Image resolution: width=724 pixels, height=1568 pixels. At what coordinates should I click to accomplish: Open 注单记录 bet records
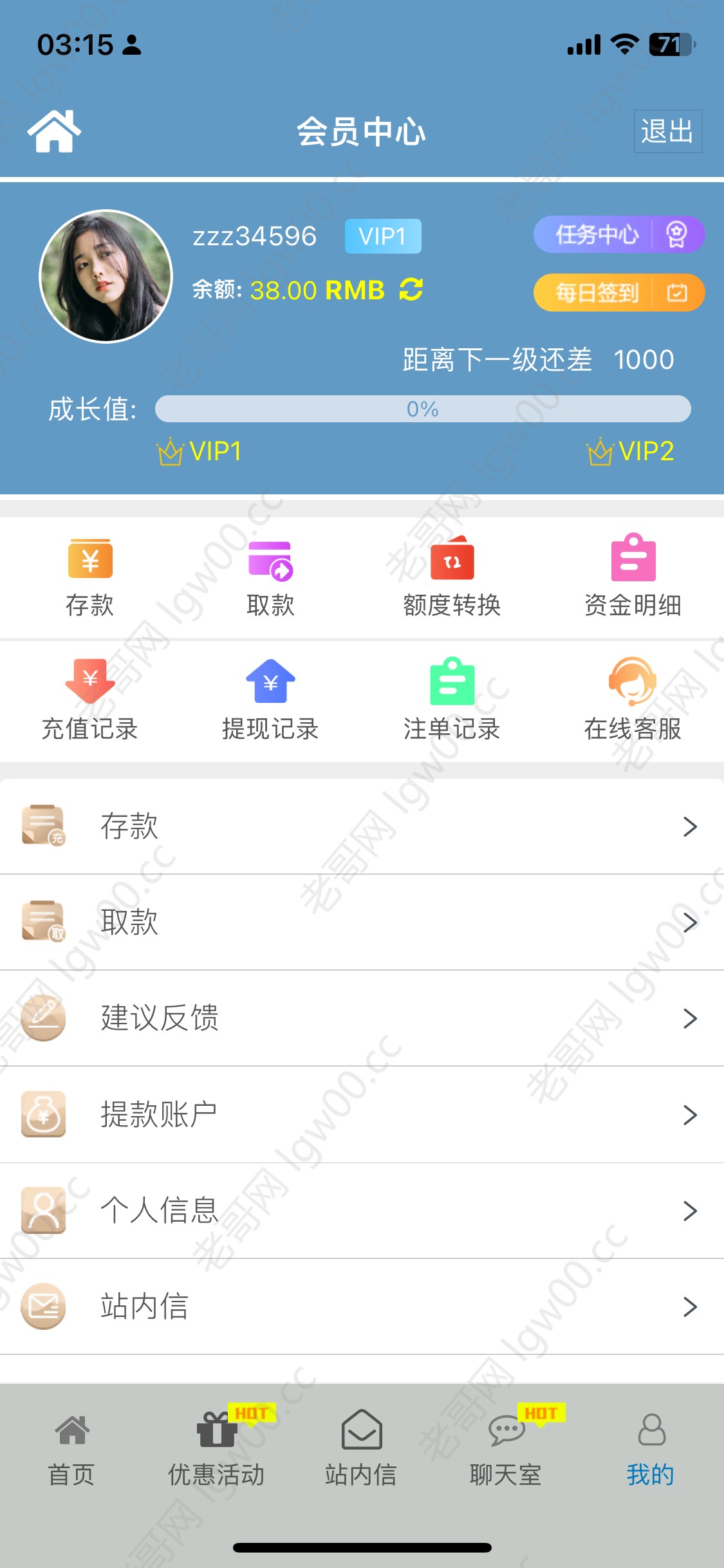[452, 700]
